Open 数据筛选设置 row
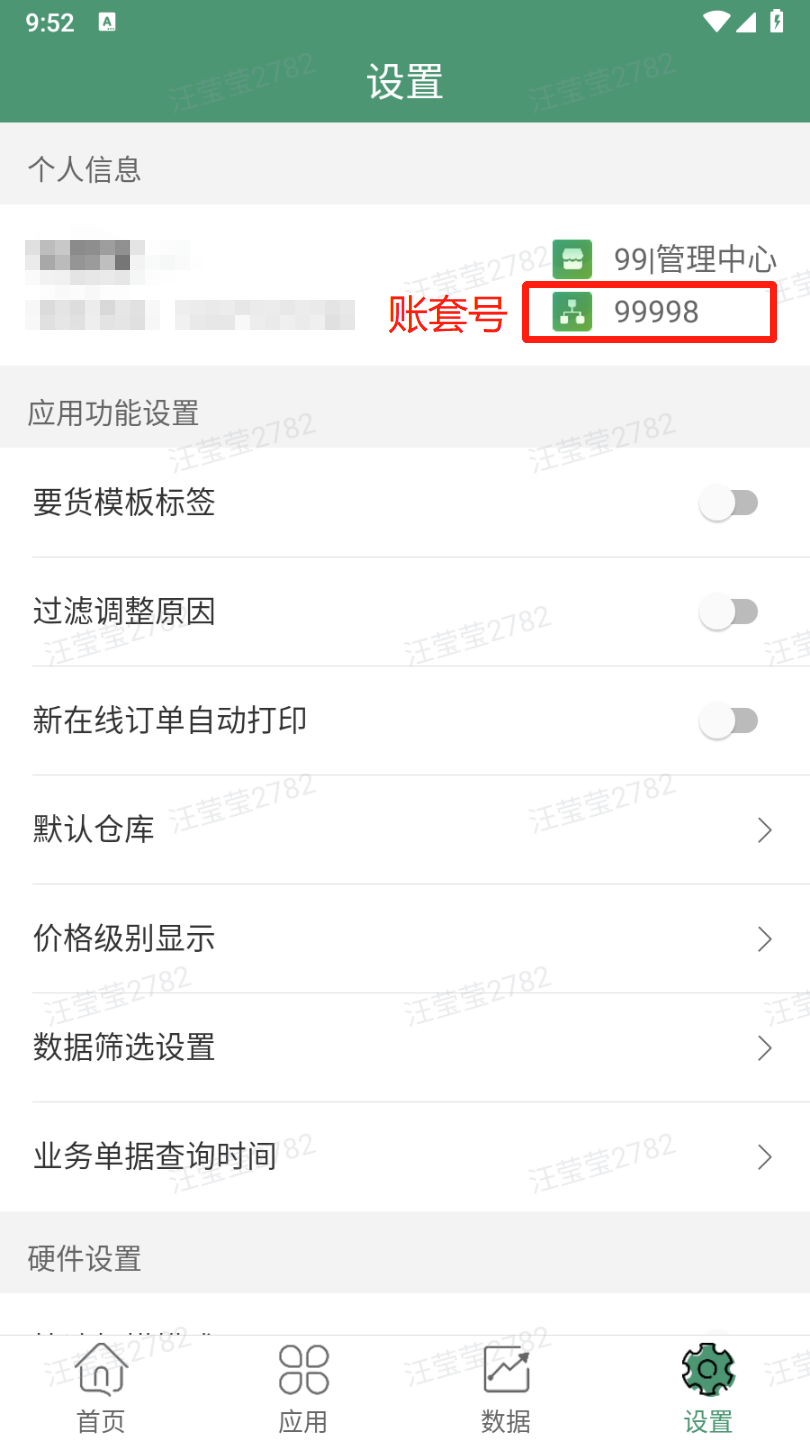 [x=405, y=1048]
